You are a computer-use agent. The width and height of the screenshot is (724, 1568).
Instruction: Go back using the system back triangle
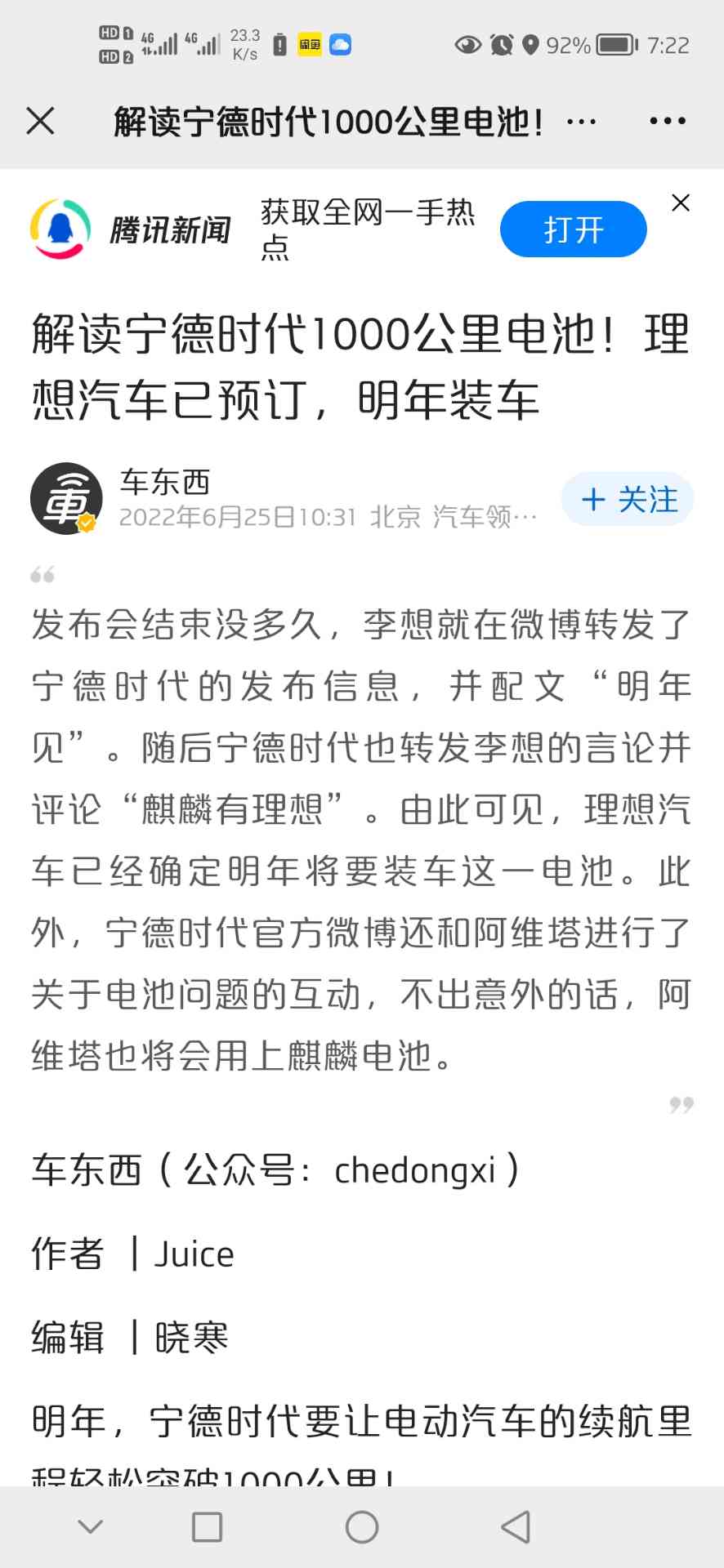(x=516, y=1526)
